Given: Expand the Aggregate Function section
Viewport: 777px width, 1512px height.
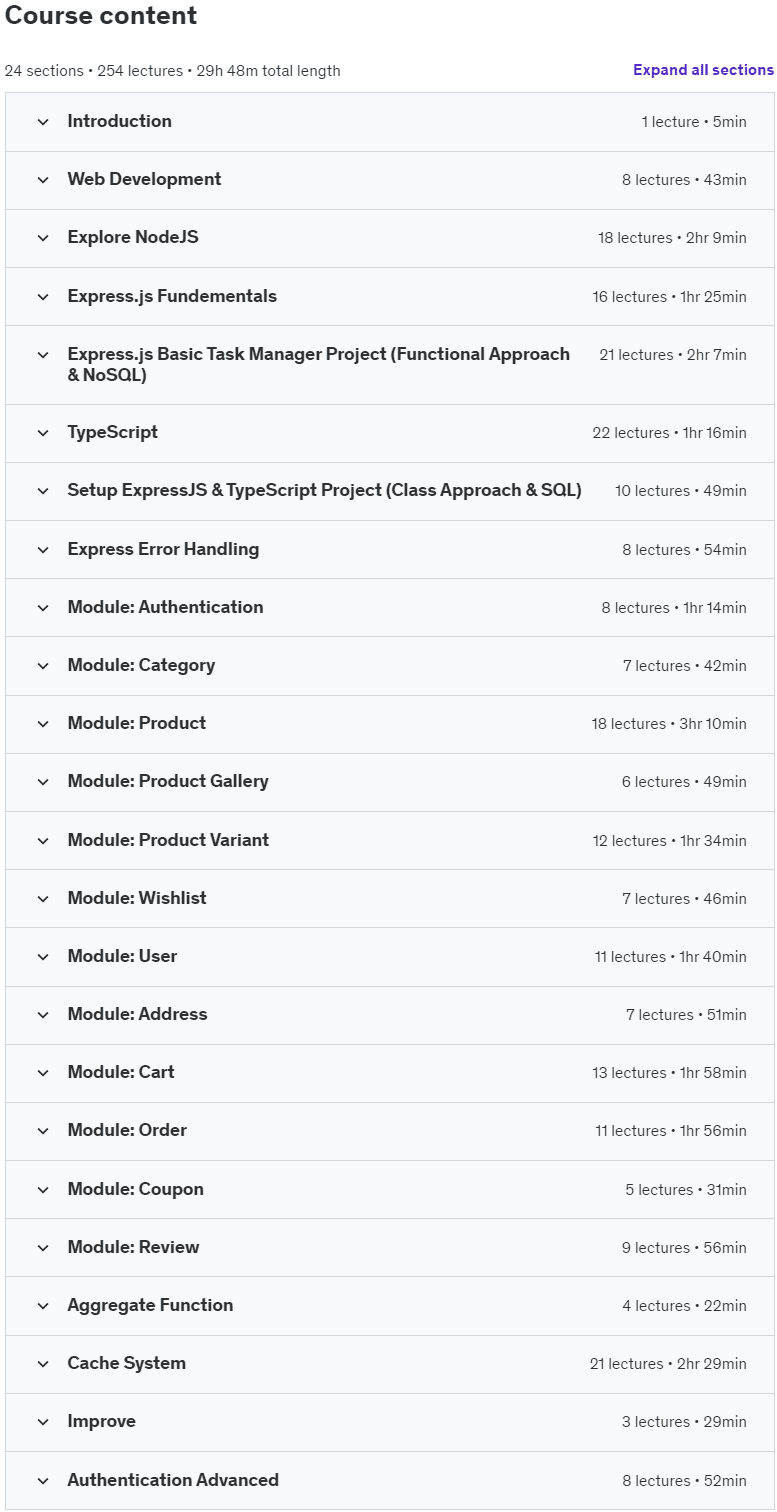Looking at the screenshot, I should 150,1305.
